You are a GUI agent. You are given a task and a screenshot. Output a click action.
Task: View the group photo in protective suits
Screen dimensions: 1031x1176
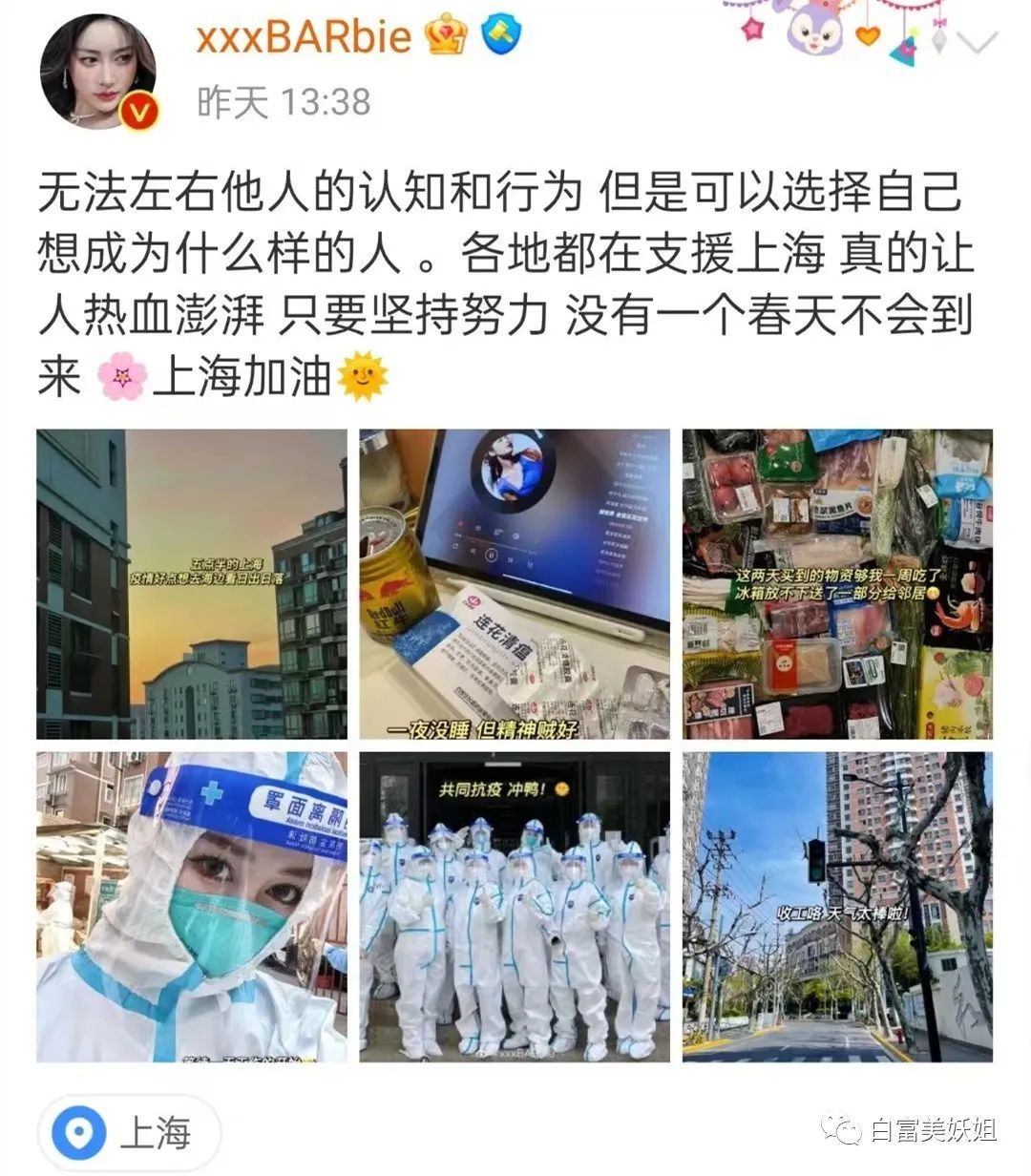pyautogui.click(x=515, y=906)
